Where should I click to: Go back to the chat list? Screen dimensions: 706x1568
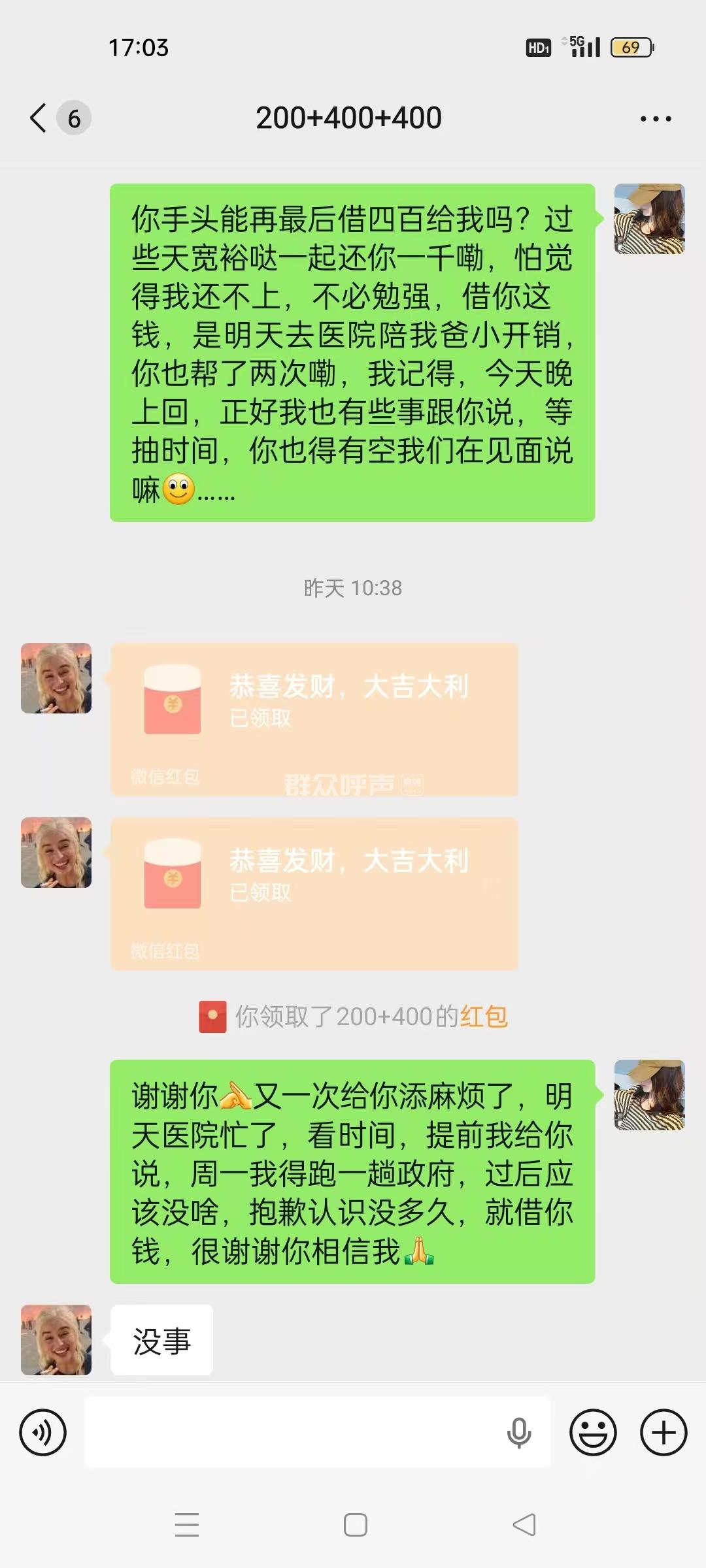click(39, 118)
